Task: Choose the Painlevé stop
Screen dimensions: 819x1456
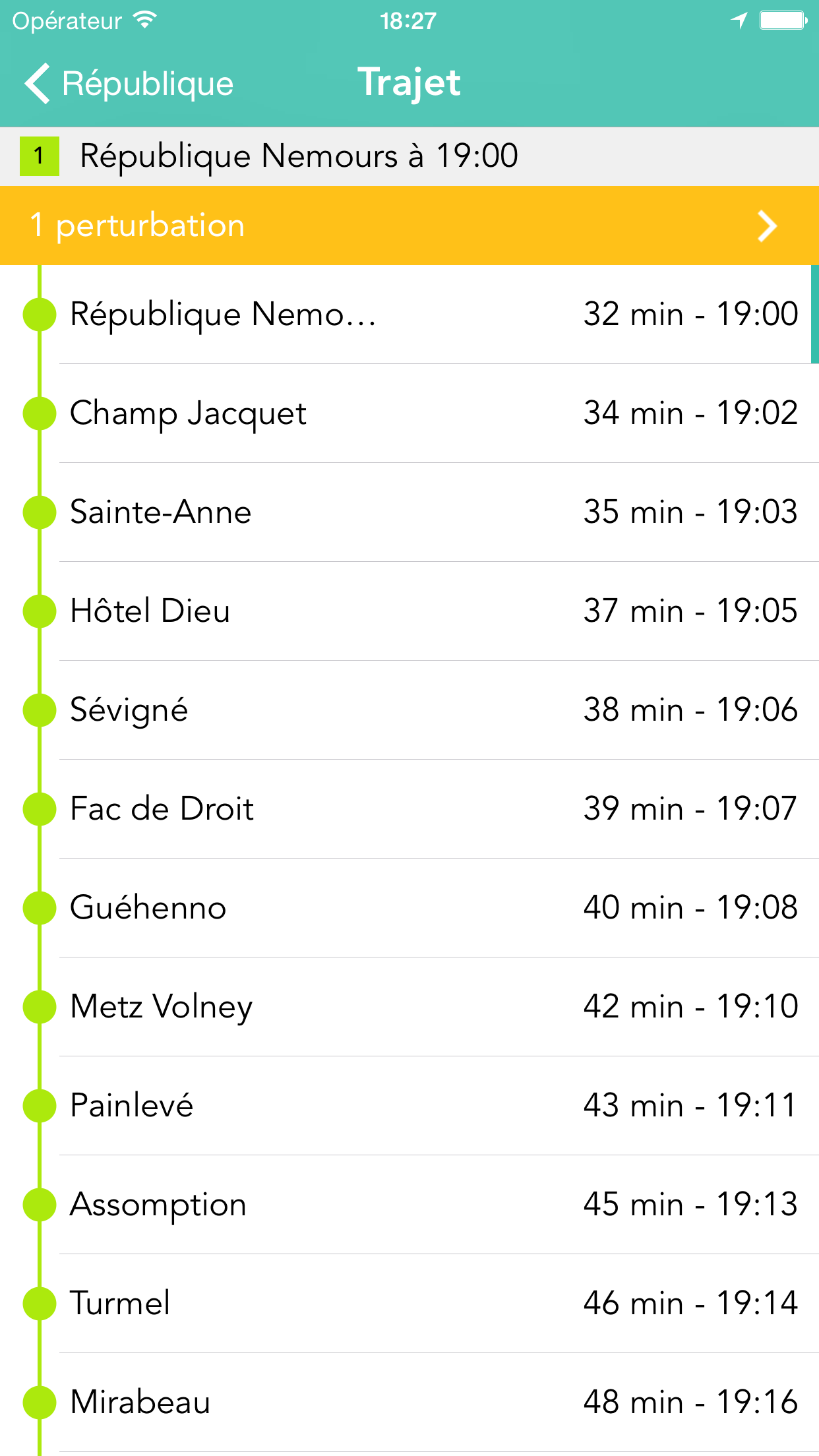Action: point(409,1106)
